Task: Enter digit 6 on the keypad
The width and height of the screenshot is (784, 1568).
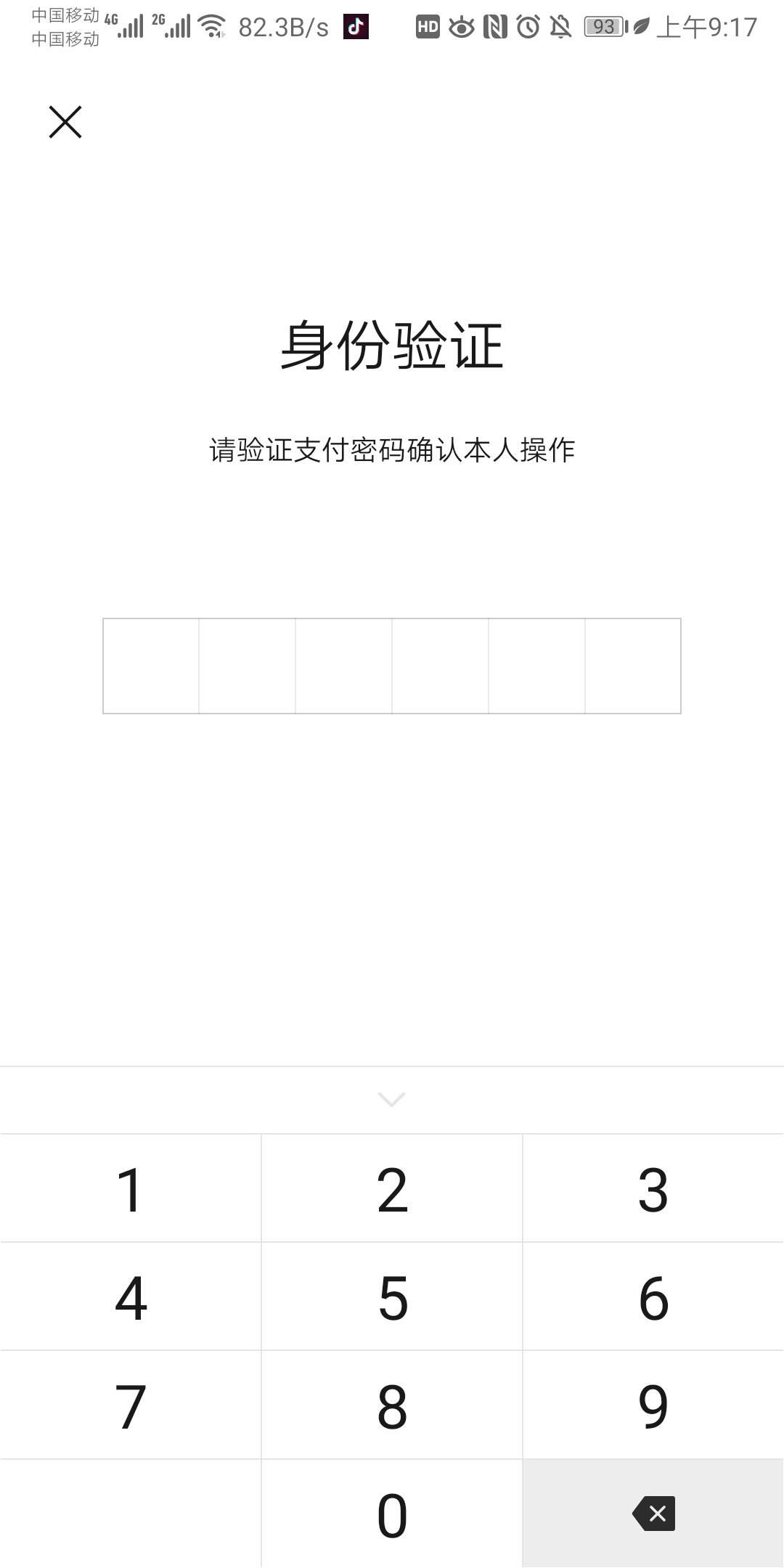Action: pyautogui.click(x=653, y=1297)
